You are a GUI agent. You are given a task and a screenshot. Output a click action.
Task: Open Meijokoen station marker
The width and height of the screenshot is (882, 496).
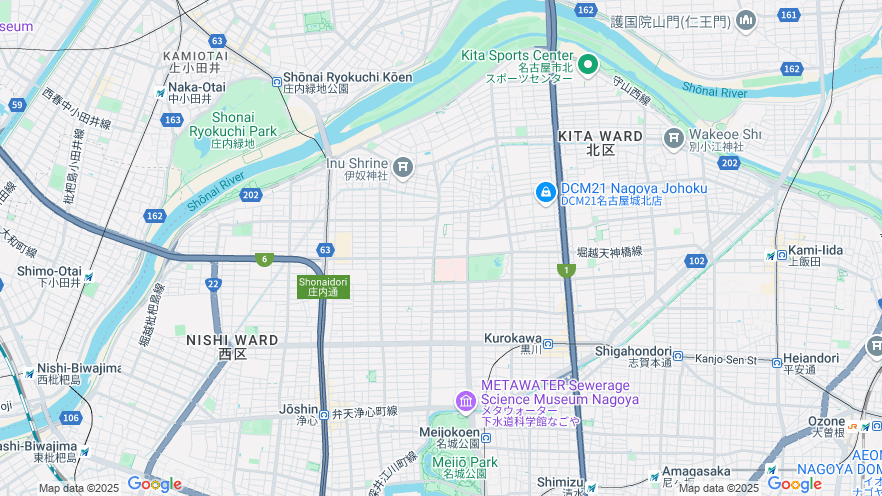(x=486, y=438)
